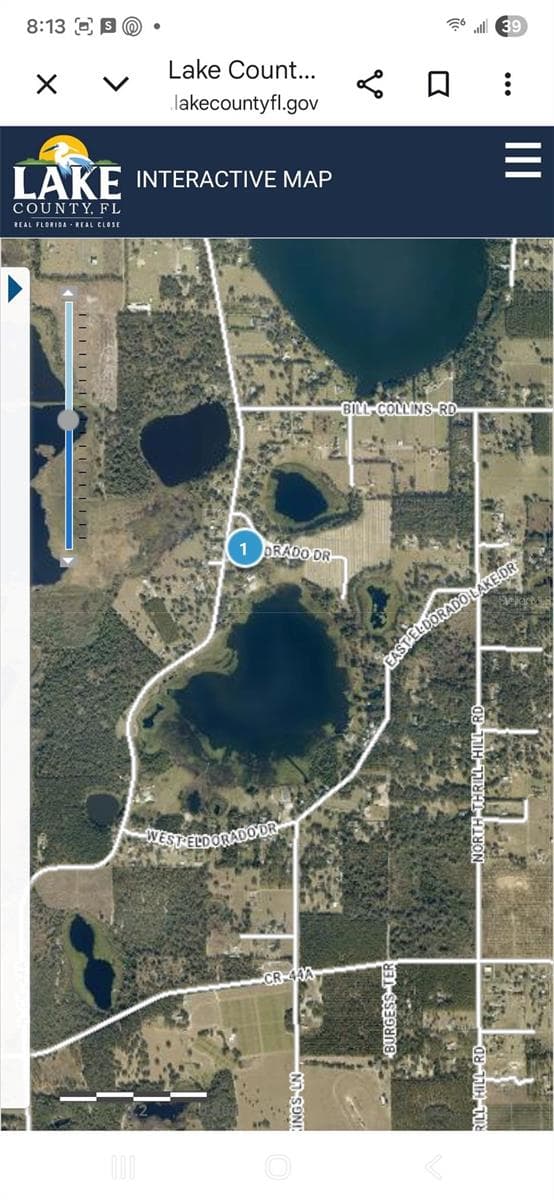The image size is (554, 1200).
Task: Select the blue map marker numbered 1
Action: (244, 549)
